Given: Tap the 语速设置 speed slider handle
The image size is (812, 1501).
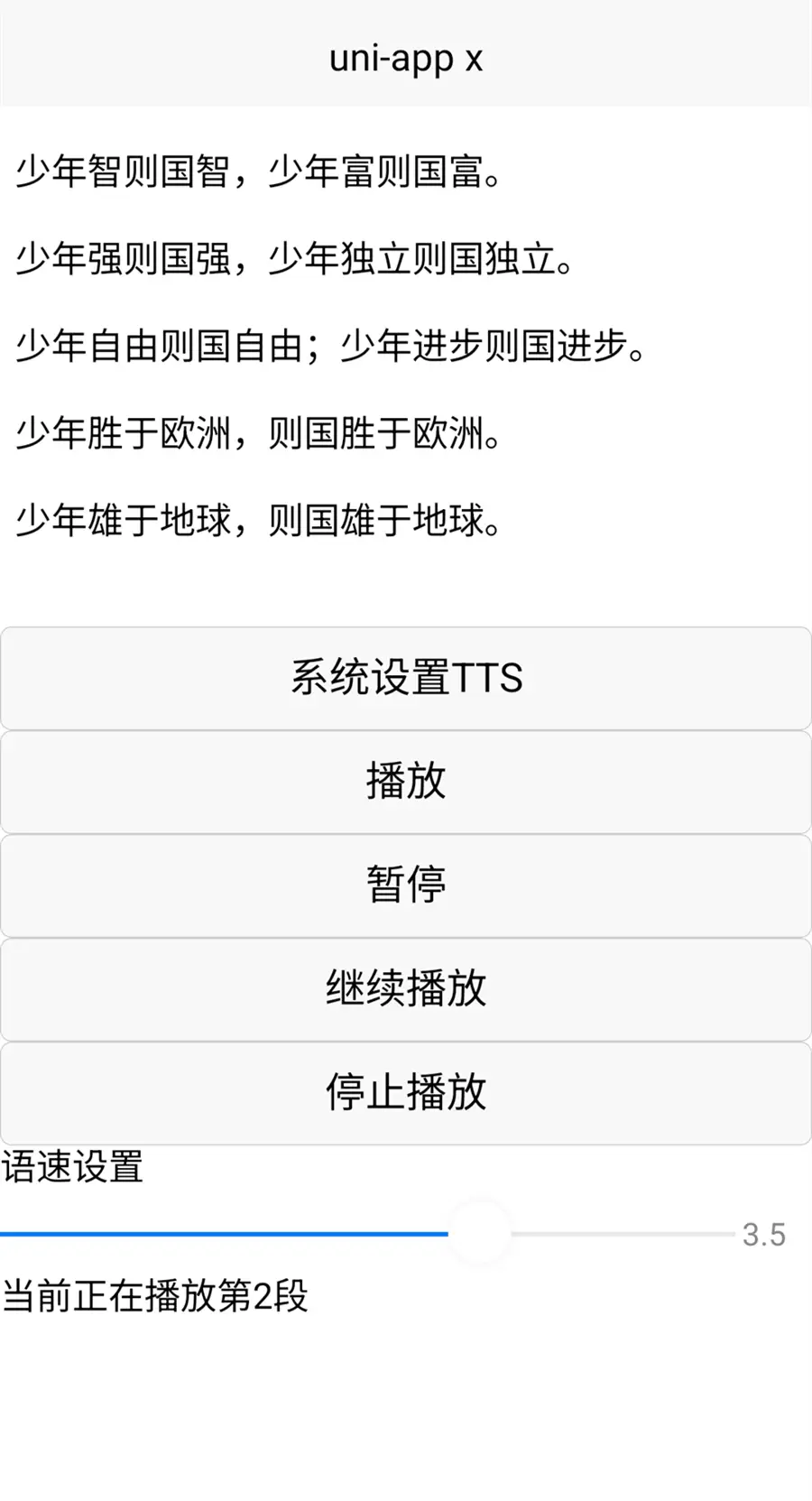Looking at the screenshot, I should (480, 1233).
